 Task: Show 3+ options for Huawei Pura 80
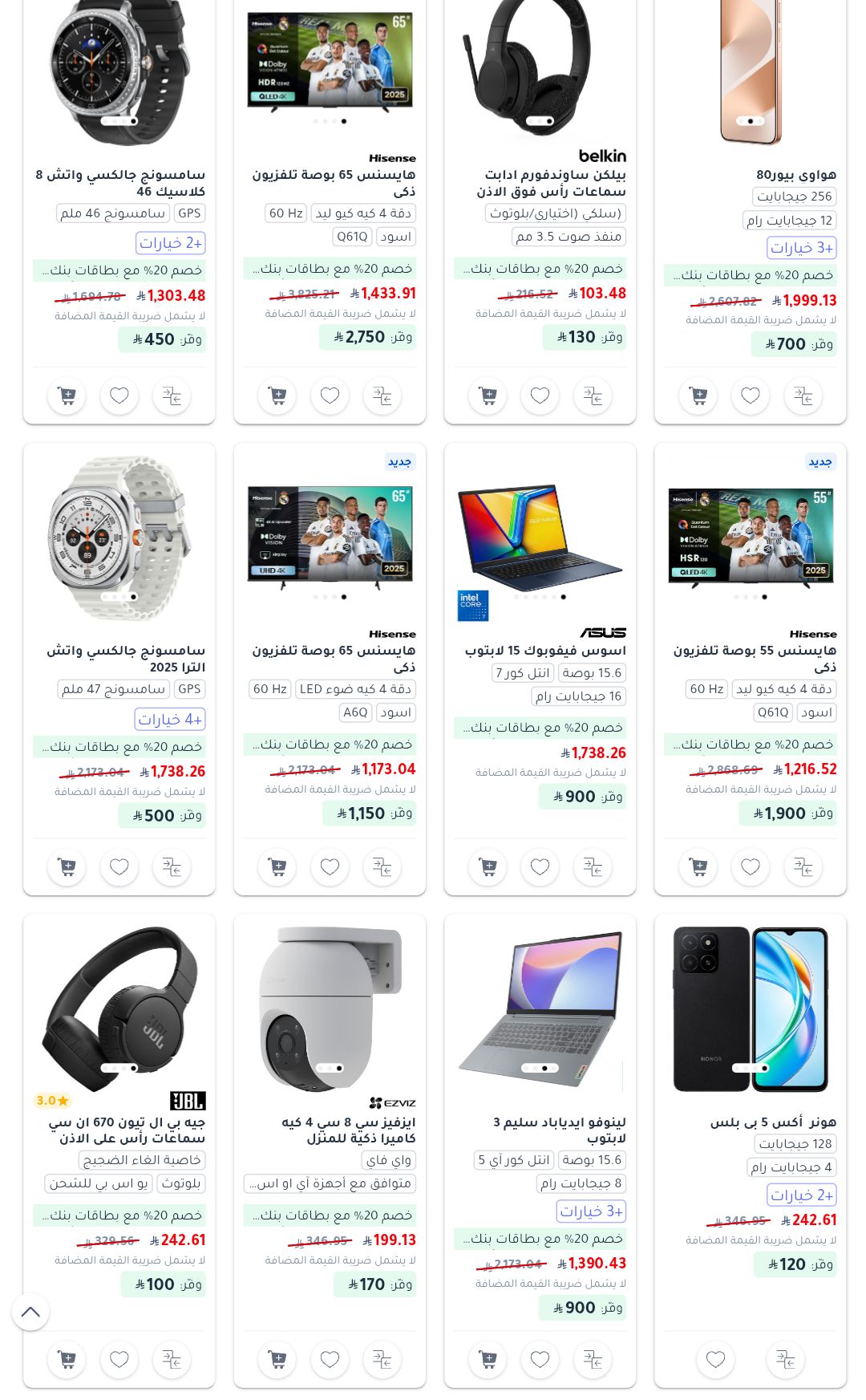(x=802, y=248)
